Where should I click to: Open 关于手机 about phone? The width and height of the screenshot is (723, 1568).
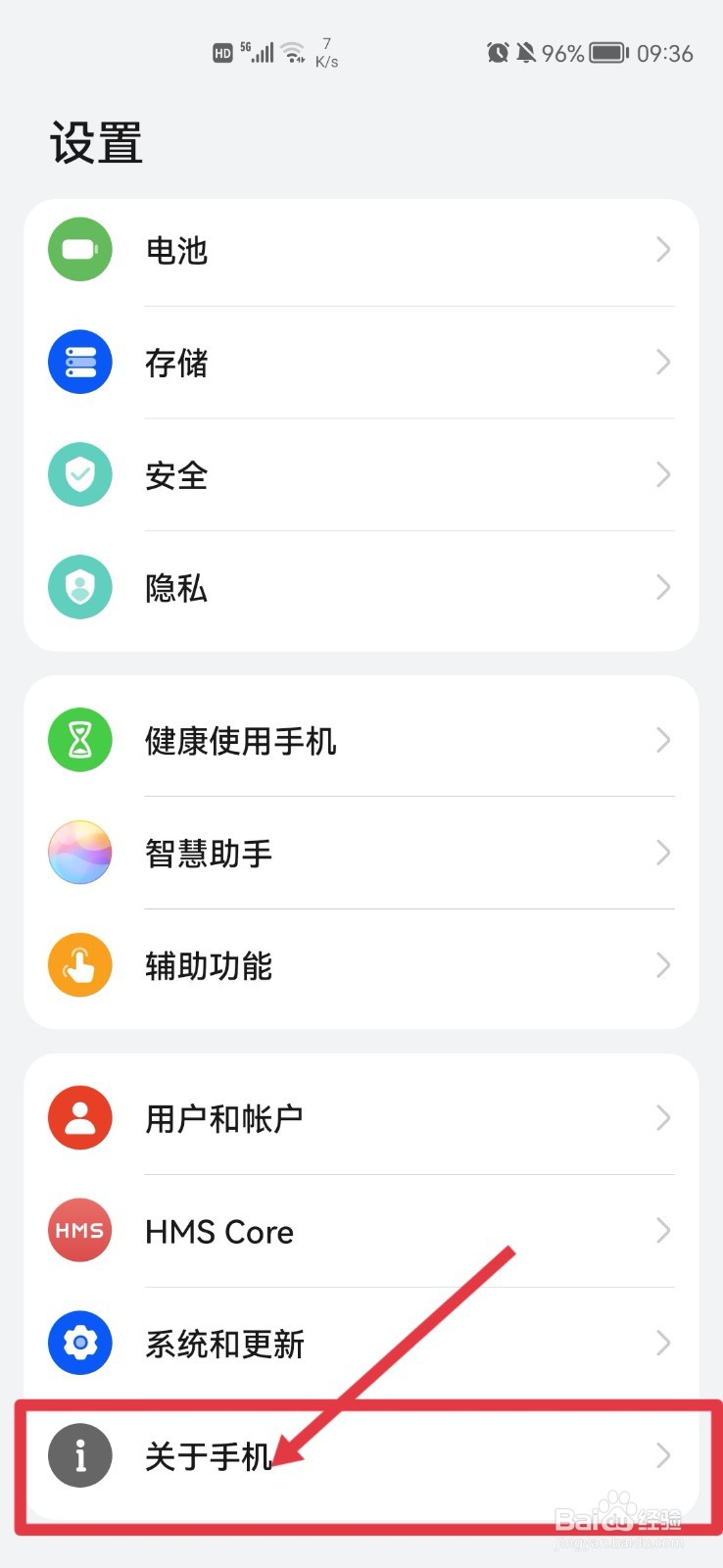tap(361, 1456)
